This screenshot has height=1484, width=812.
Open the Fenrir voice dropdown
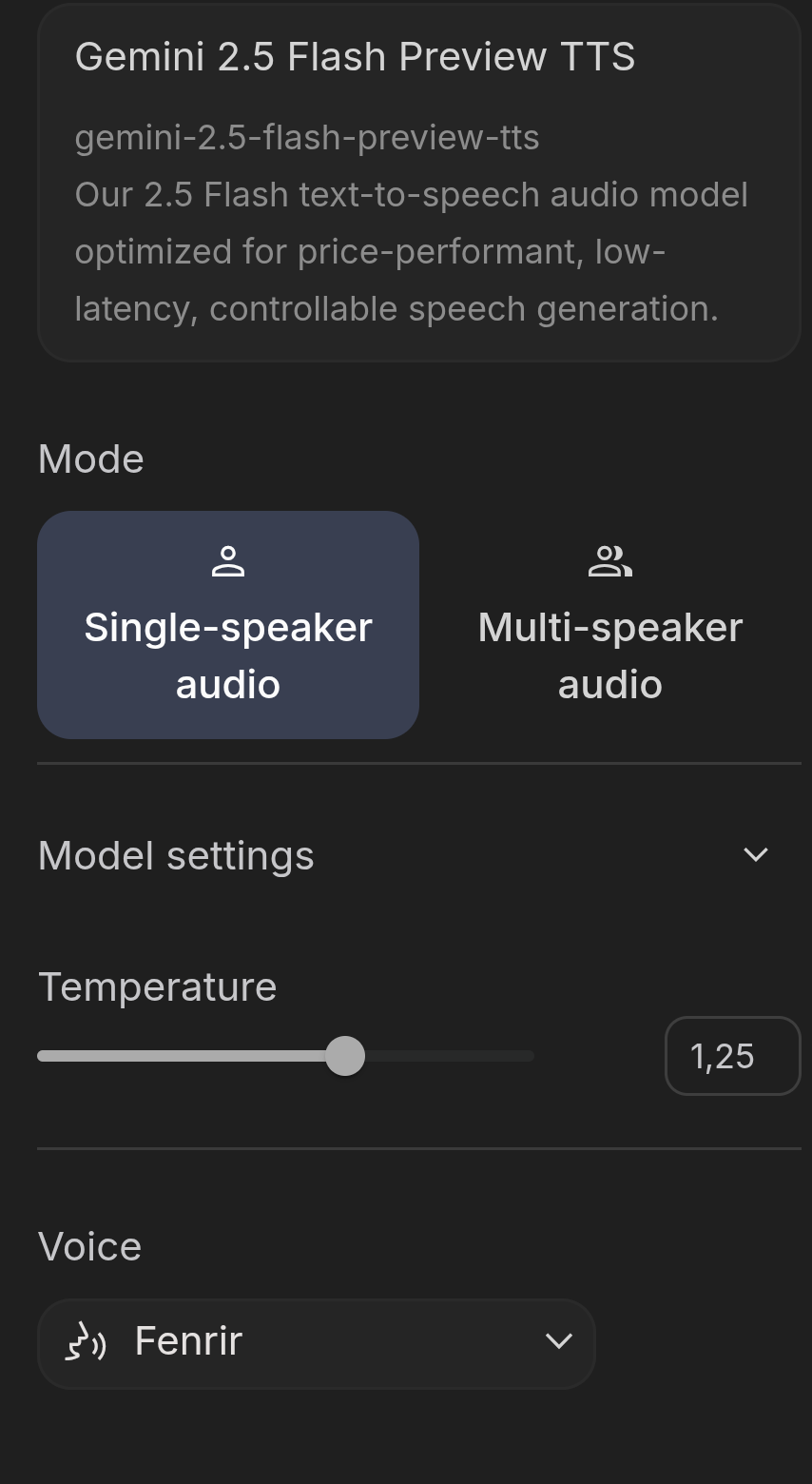[x=316, y=1342]
